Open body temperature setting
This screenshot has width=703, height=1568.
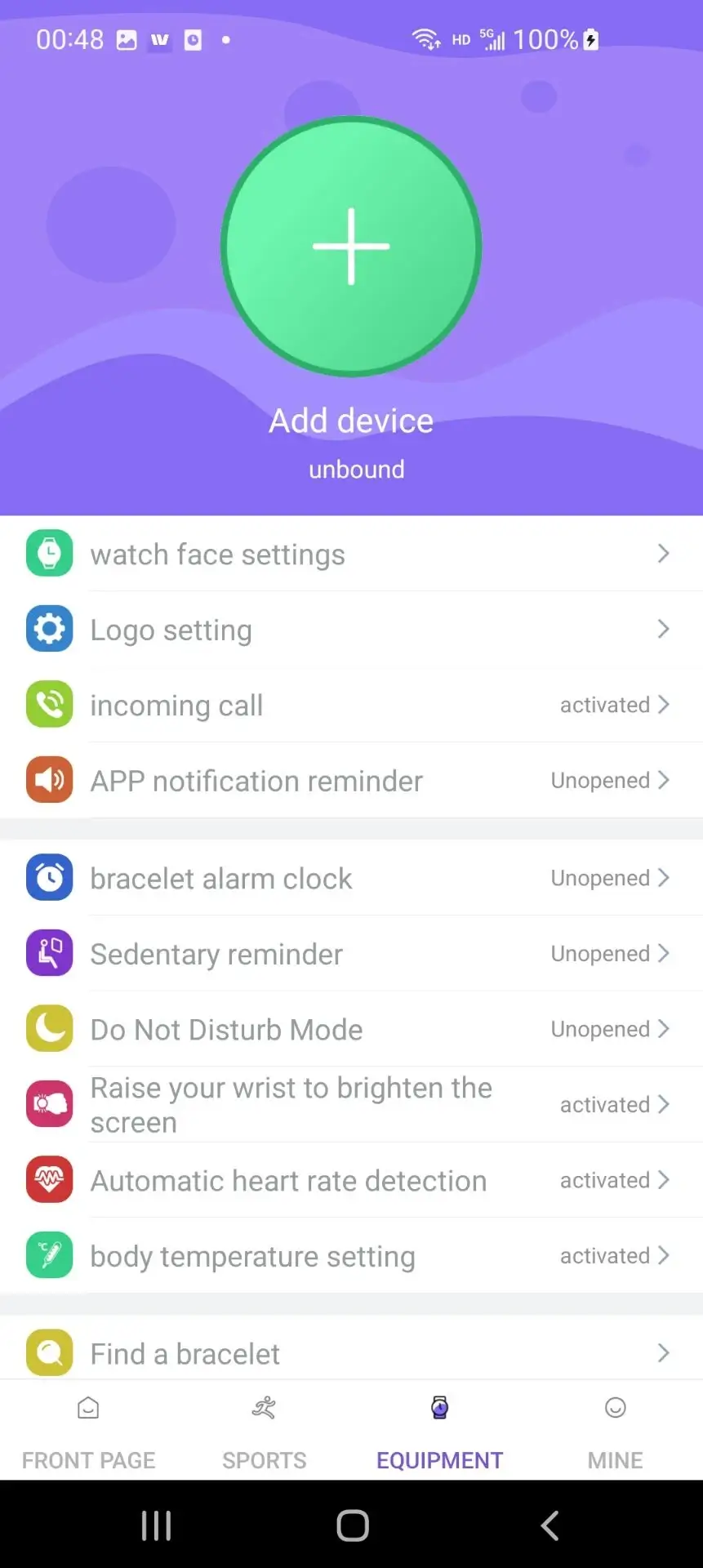[x=351, y=1256]
